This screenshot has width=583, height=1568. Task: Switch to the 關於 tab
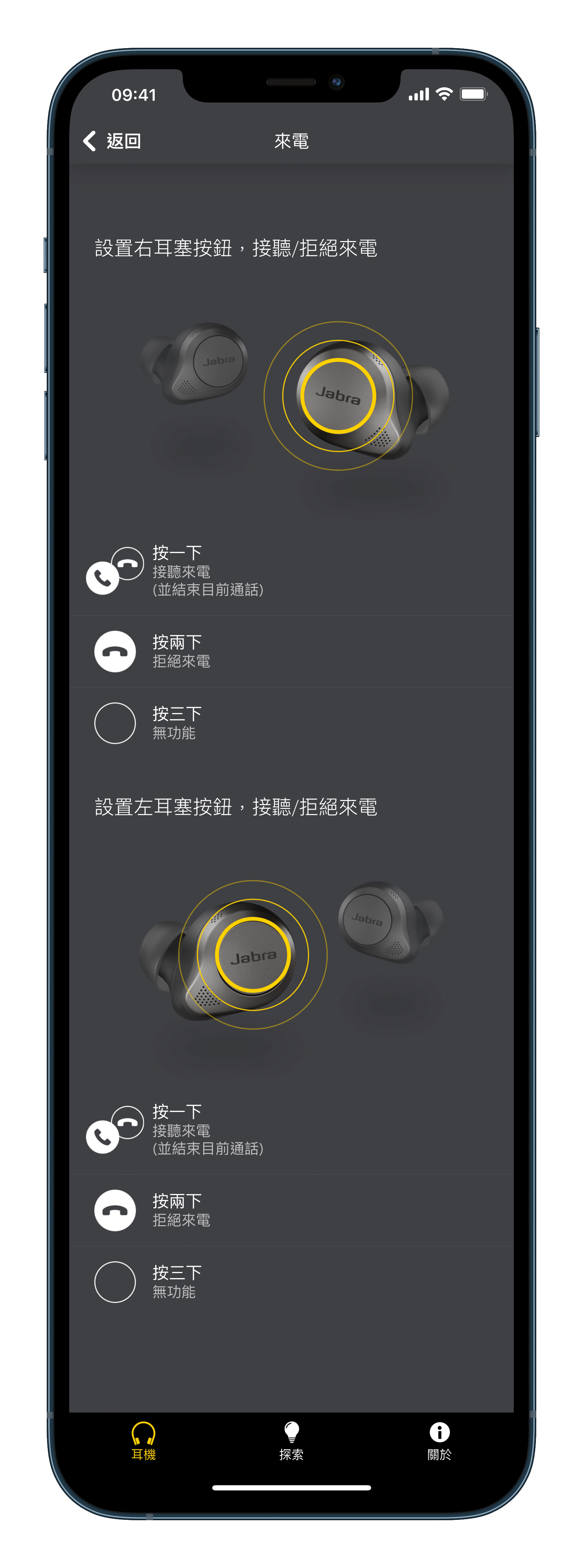click(439, 1441)
